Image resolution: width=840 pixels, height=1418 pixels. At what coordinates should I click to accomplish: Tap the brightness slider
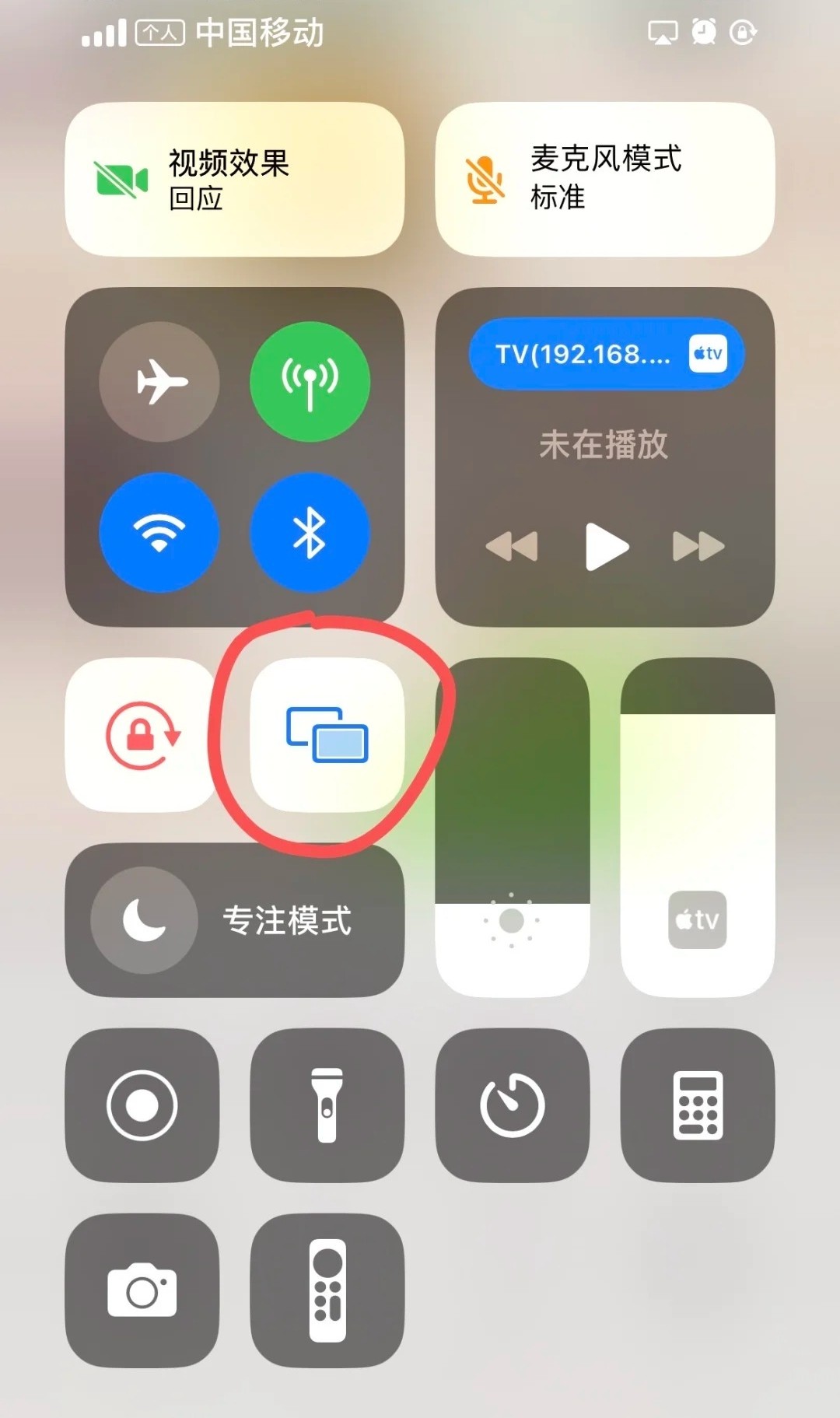512,827
